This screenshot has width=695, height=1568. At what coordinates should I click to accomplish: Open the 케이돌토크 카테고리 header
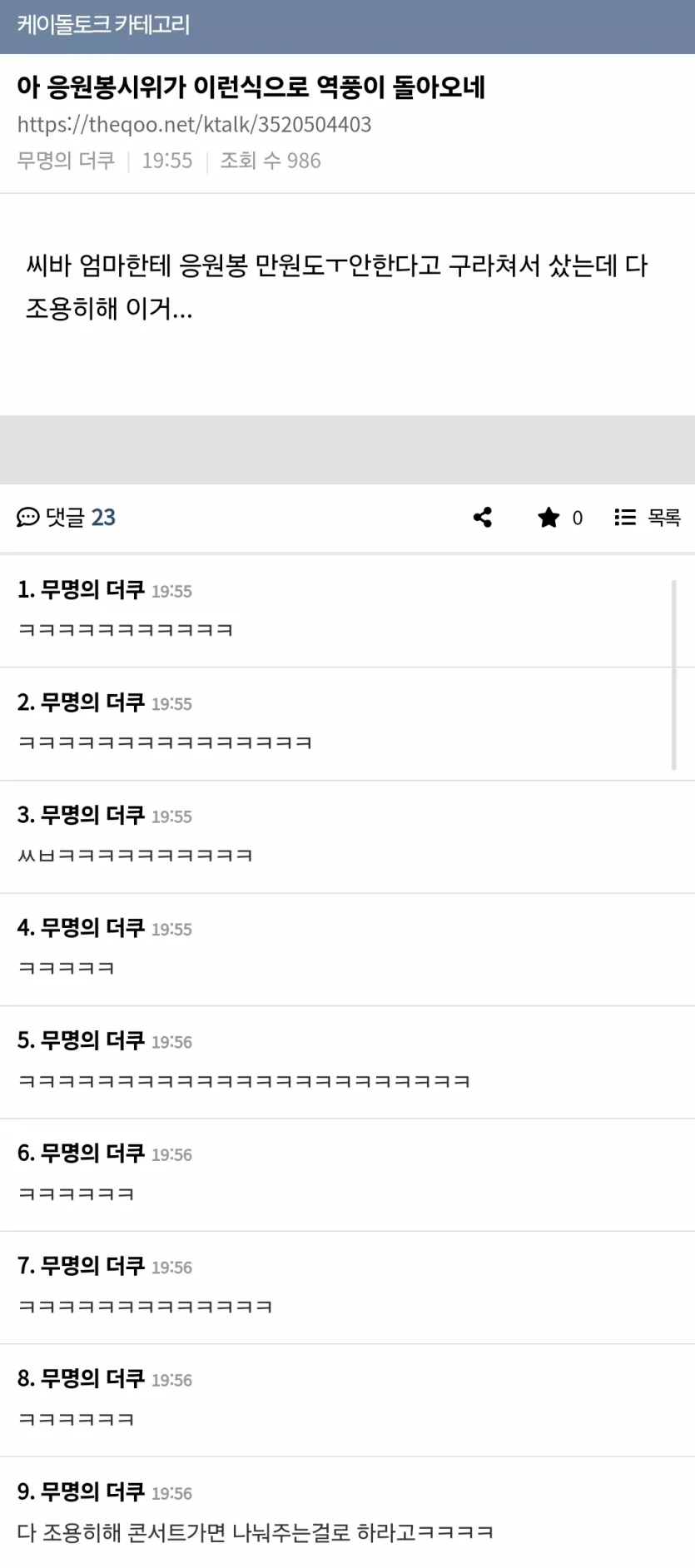point(103,25)
